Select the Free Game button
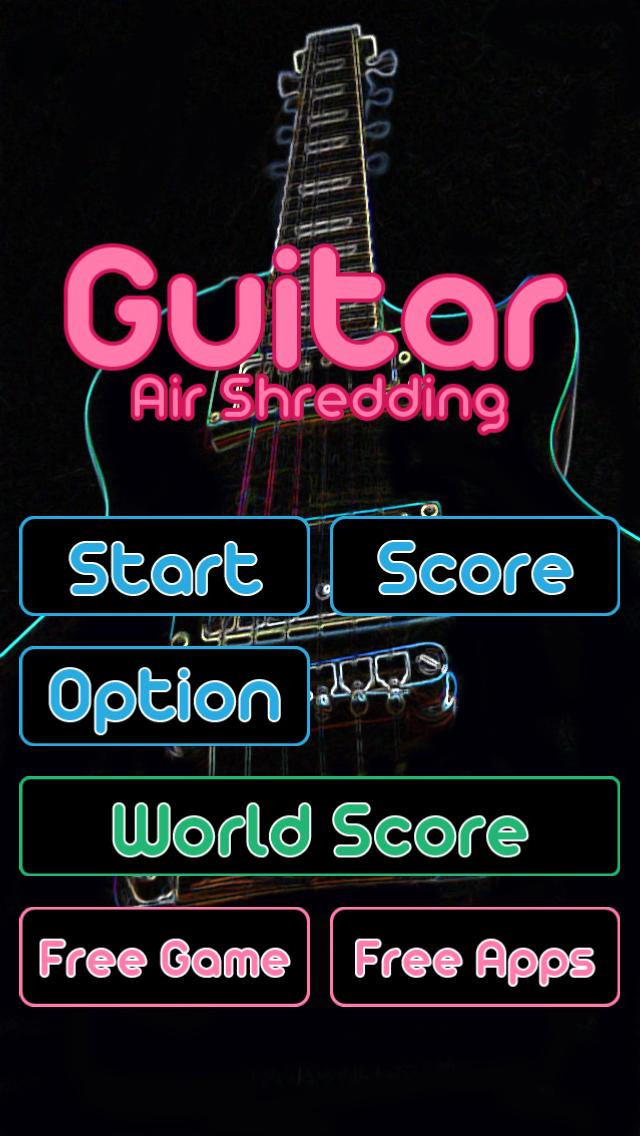Screen dimensions: 640x1136 [x=165, y=956]
